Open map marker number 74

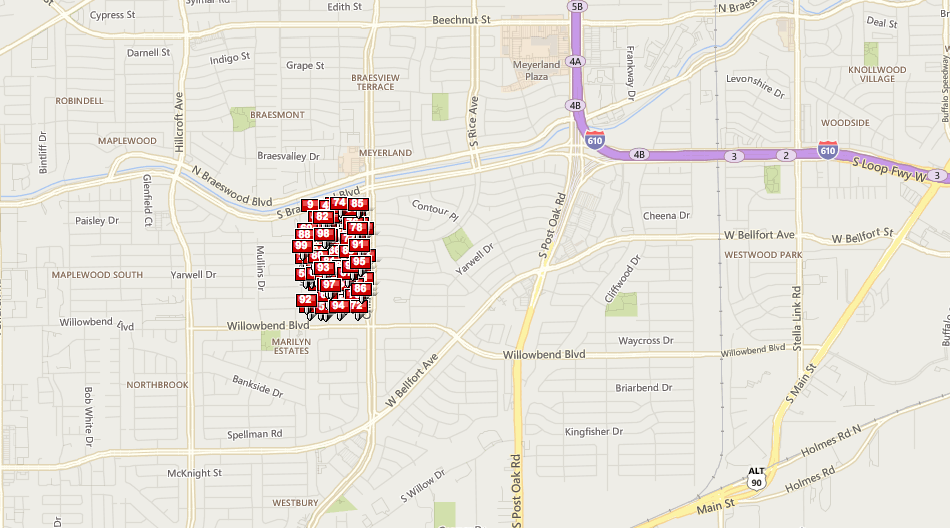tap(340, 203)
